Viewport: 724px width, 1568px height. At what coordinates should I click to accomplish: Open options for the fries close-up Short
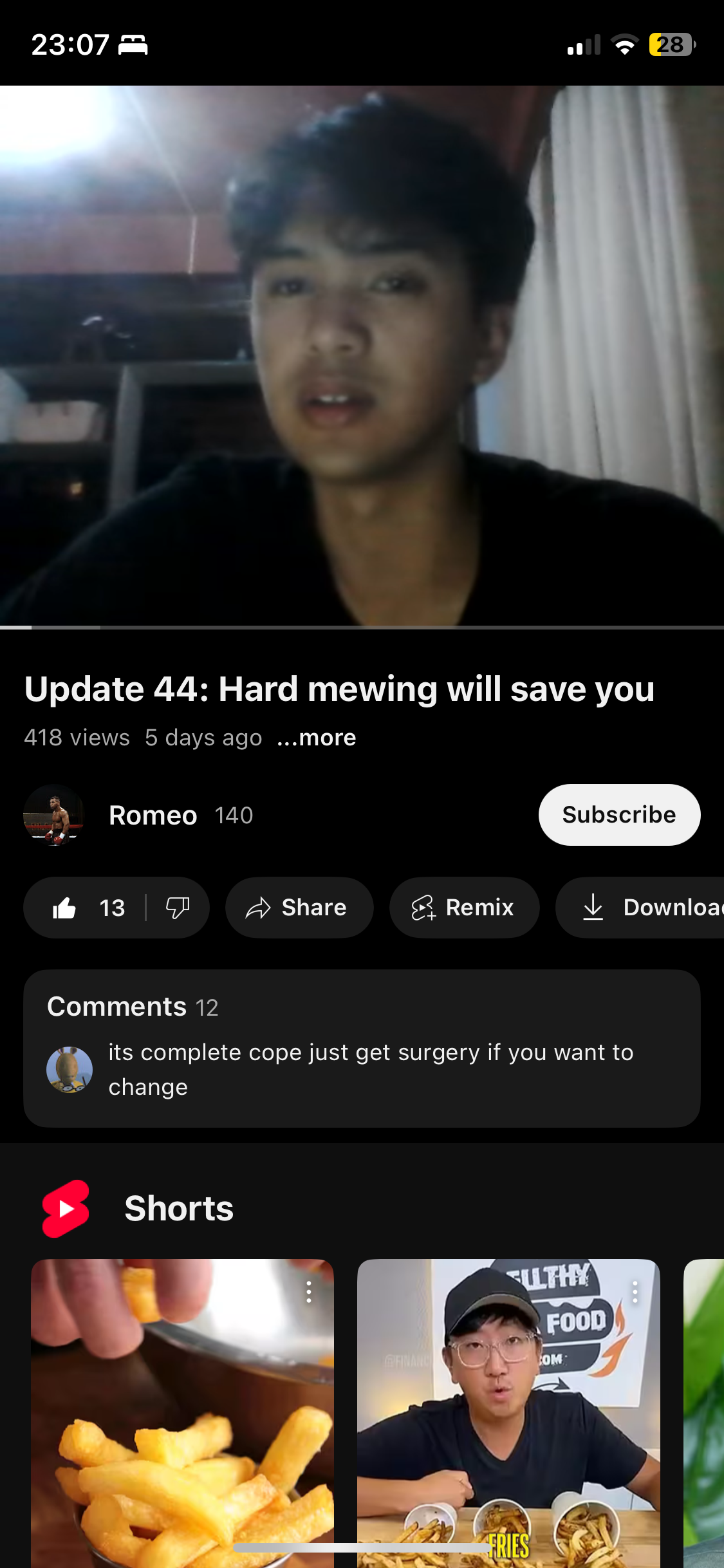[x=309, y=1292]
